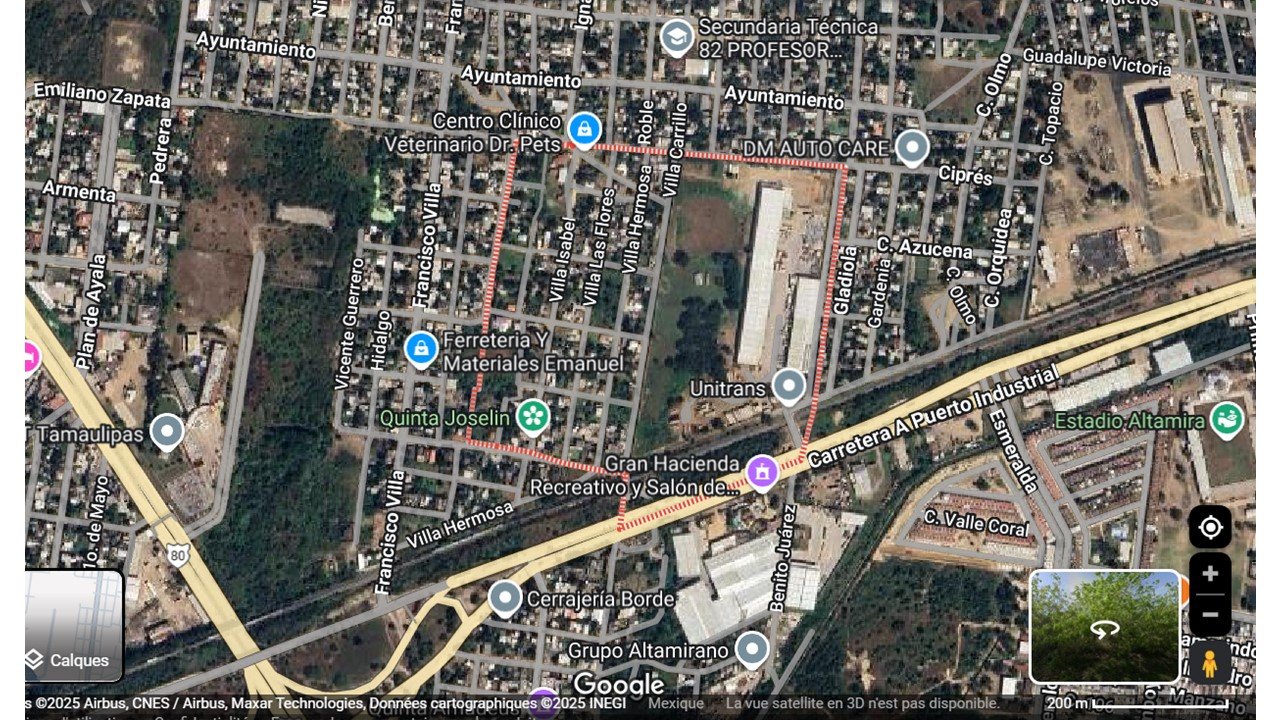Zoom out with the minus button
The width and height of the screenshot is (1280, 720).
tap(1210, 614)
